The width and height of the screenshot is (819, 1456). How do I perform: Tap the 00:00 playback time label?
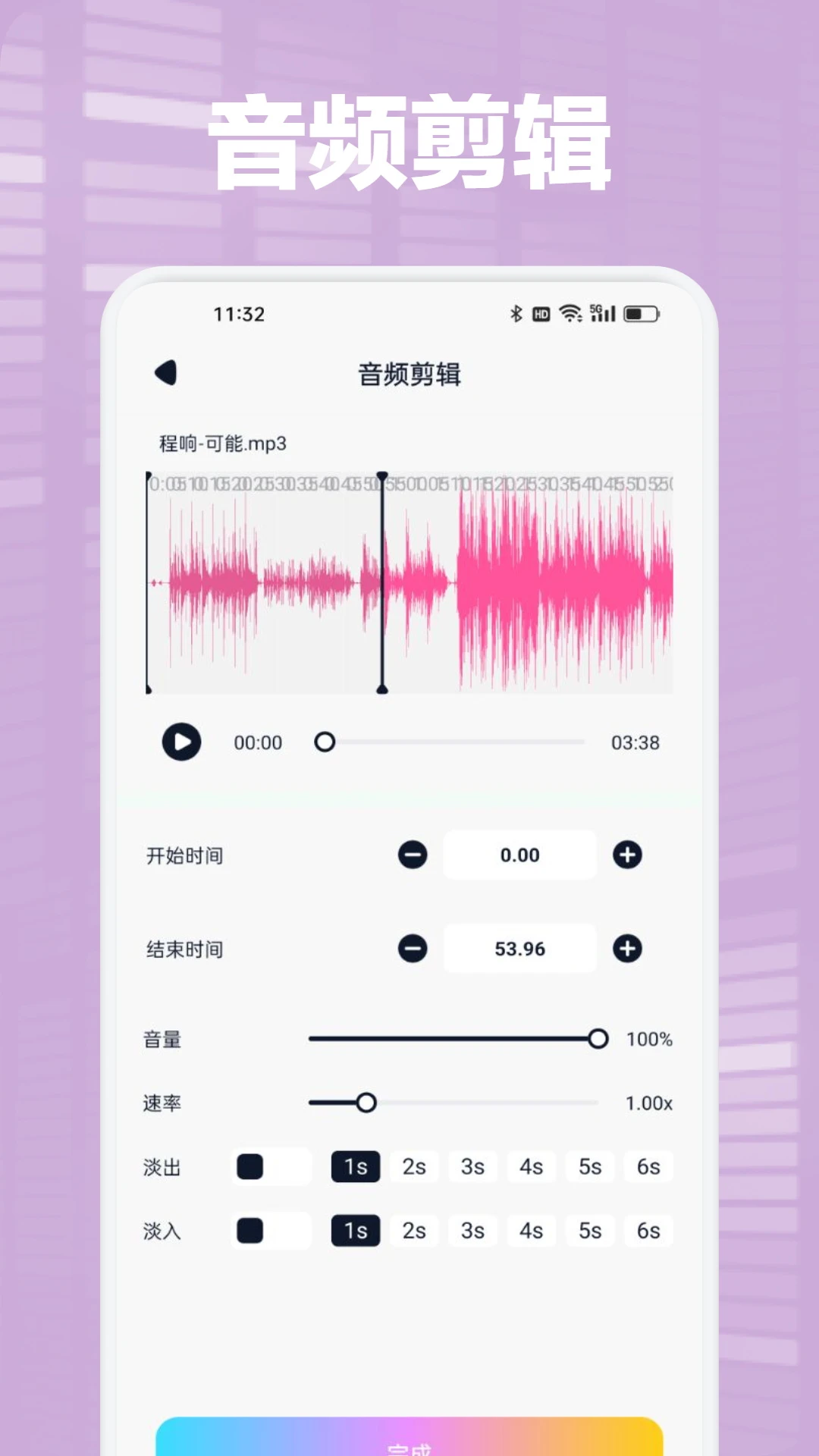tap(258, 743)
